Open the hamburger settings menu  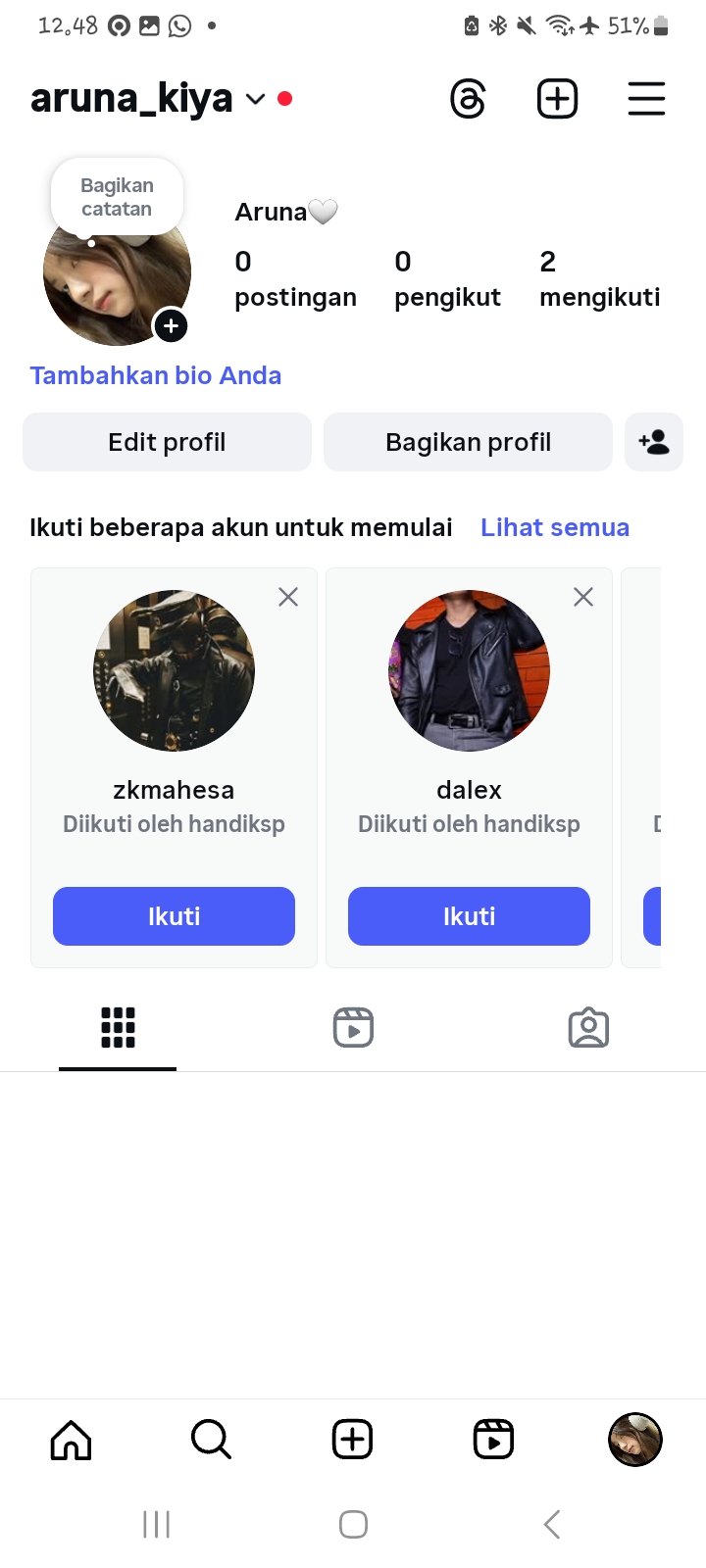pos(646,99)
